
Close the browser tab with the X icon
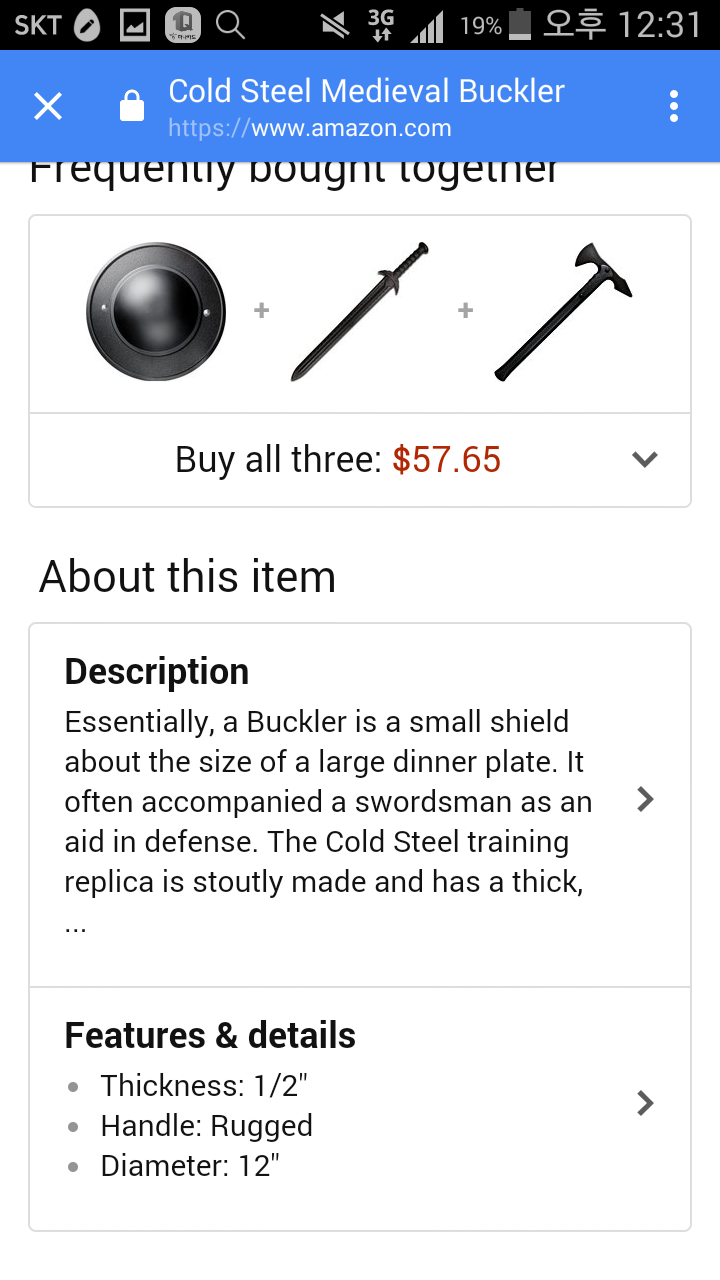pos(47,106)
